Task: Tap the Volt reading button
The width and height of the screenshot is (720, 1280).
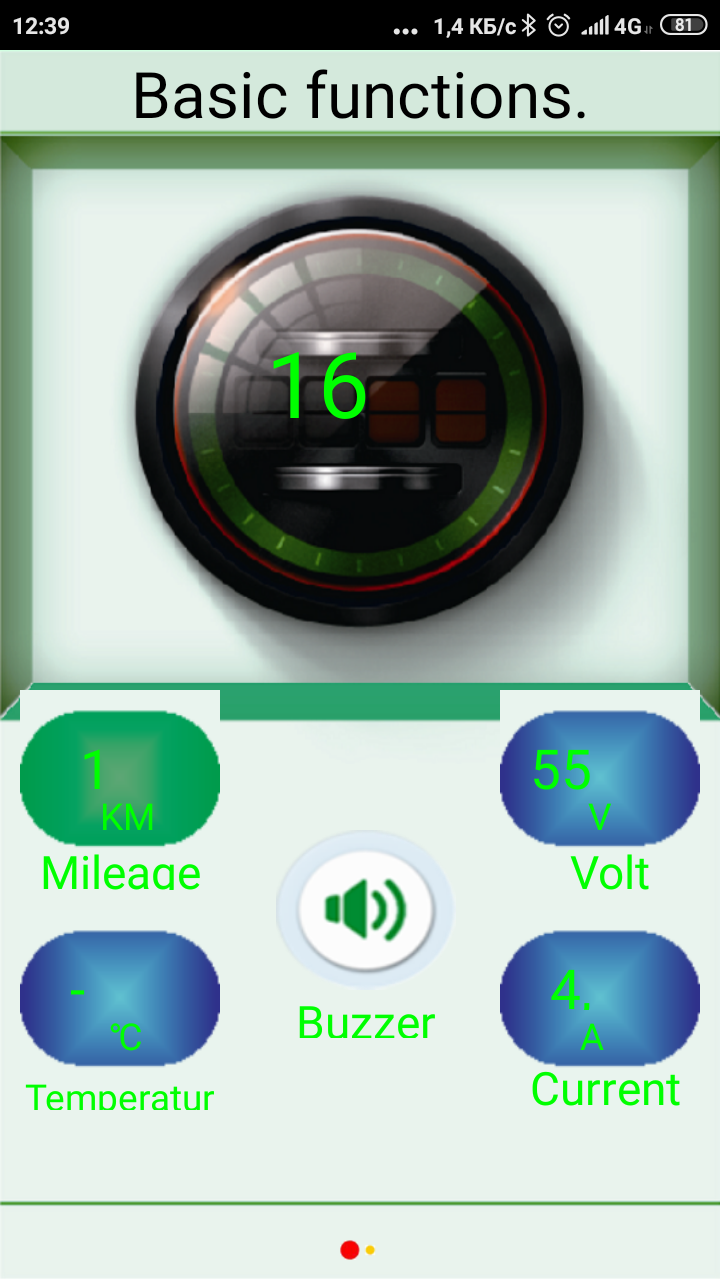Action: tap(600, 780)
